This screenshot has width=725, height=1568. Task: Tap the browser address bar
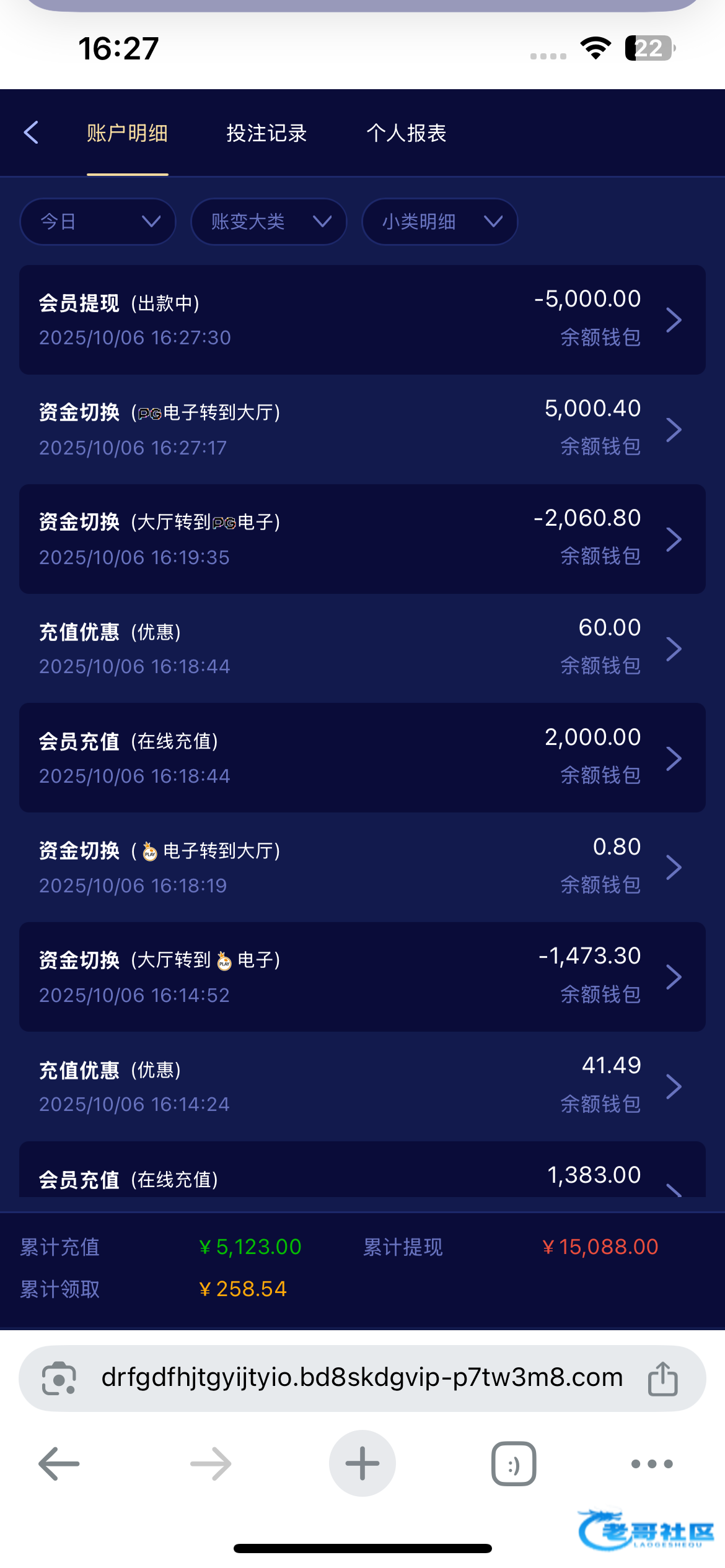point(362,1378)
